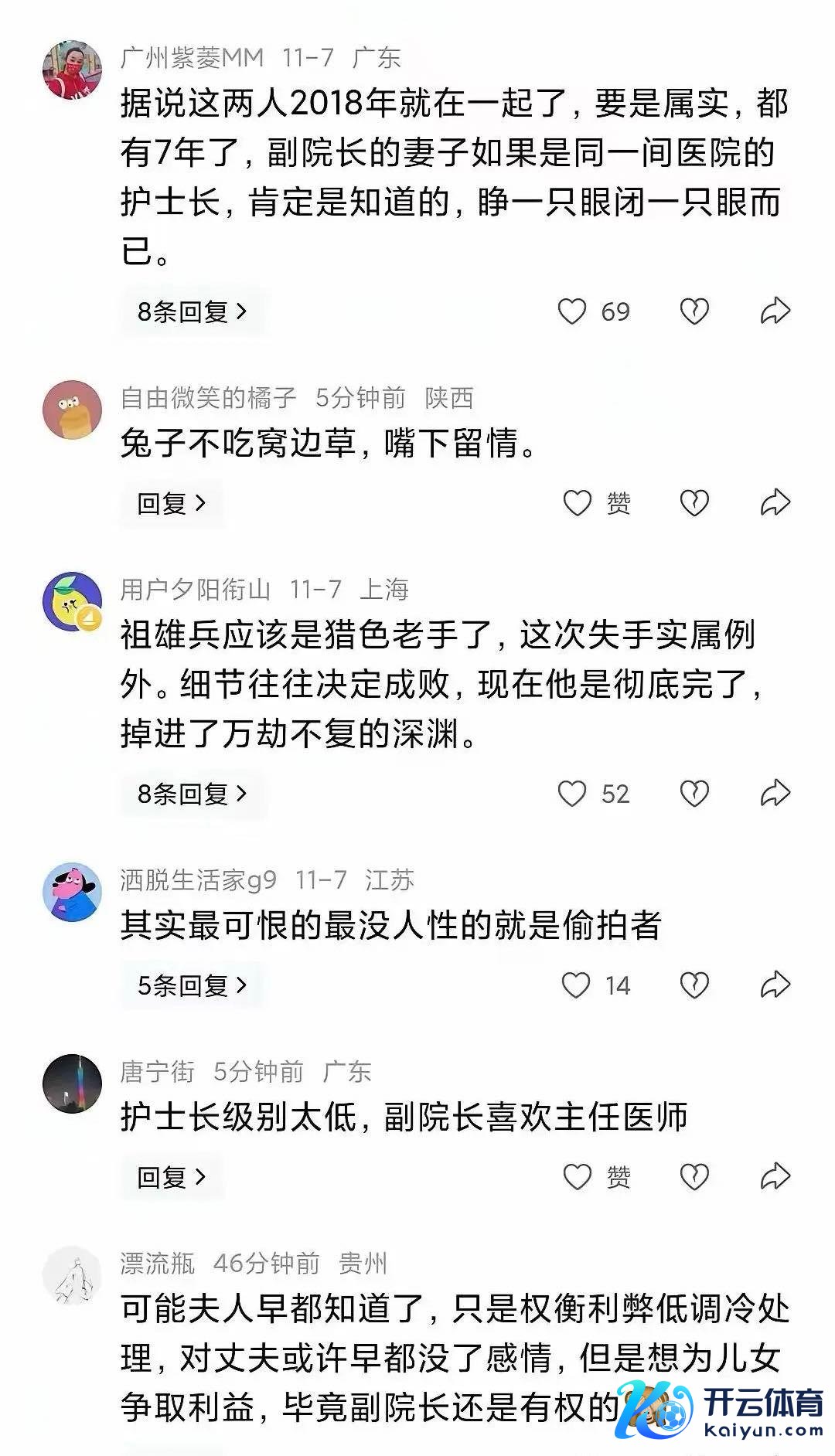Viewport: 835px width, 1456px height.
Task: Dislike 广州紫菱MM's comment
Action: click(x=694, y=311)
